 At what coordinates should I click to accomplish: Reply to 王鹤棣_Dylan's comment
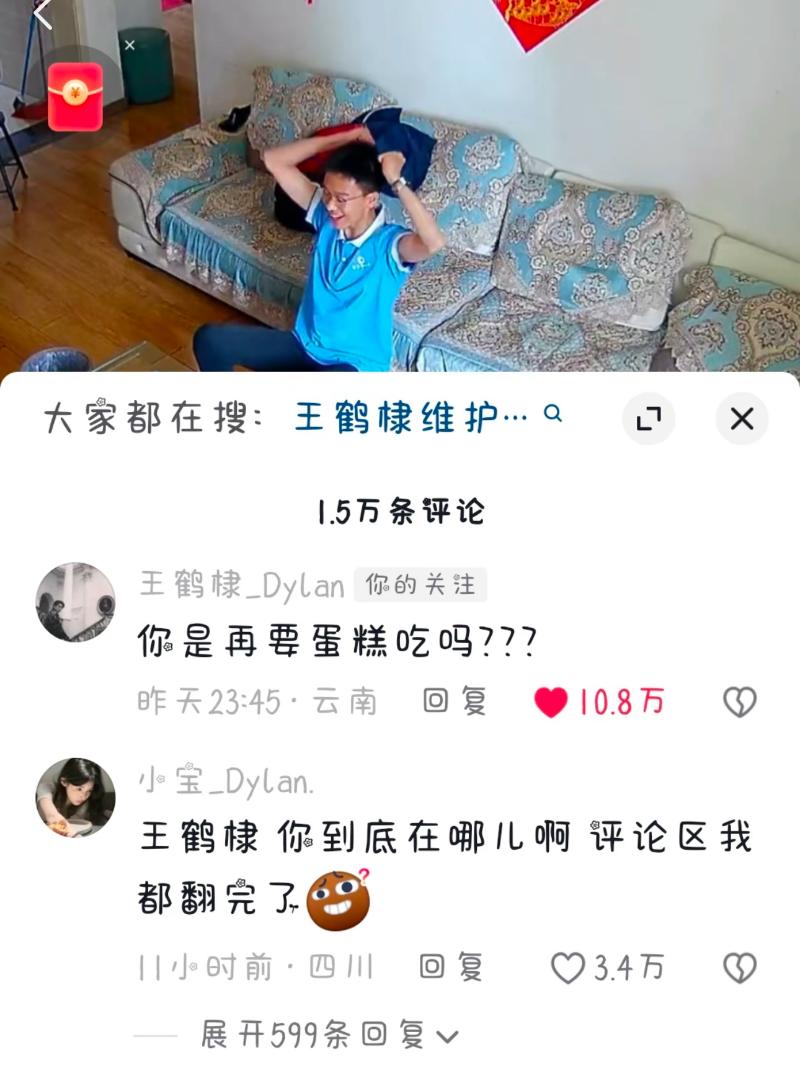tap(454, 701)
